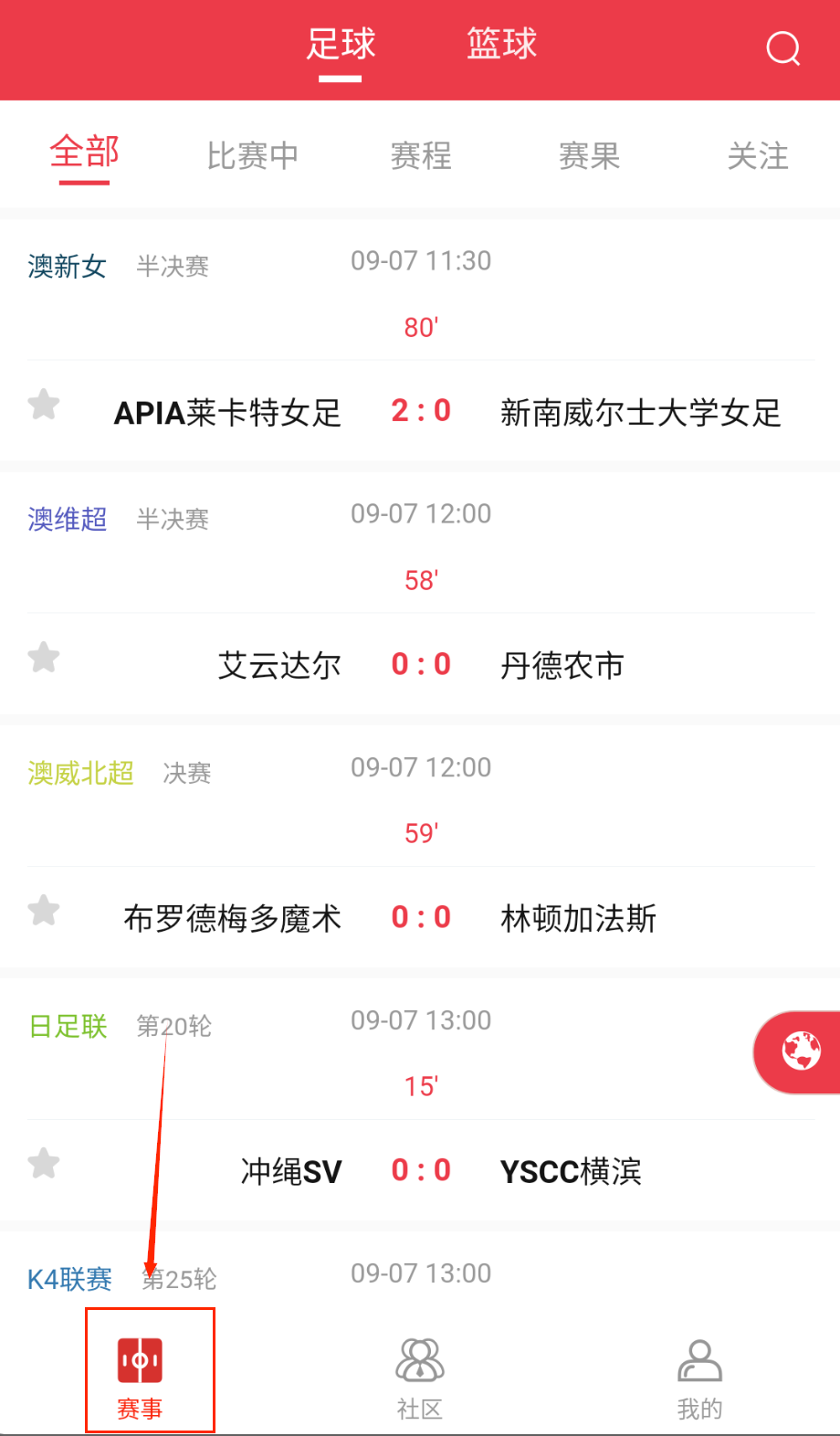Select the 足球 football tab
Image resolution: width=840 pixels, height=1436 pixels.
coord(341,44)
